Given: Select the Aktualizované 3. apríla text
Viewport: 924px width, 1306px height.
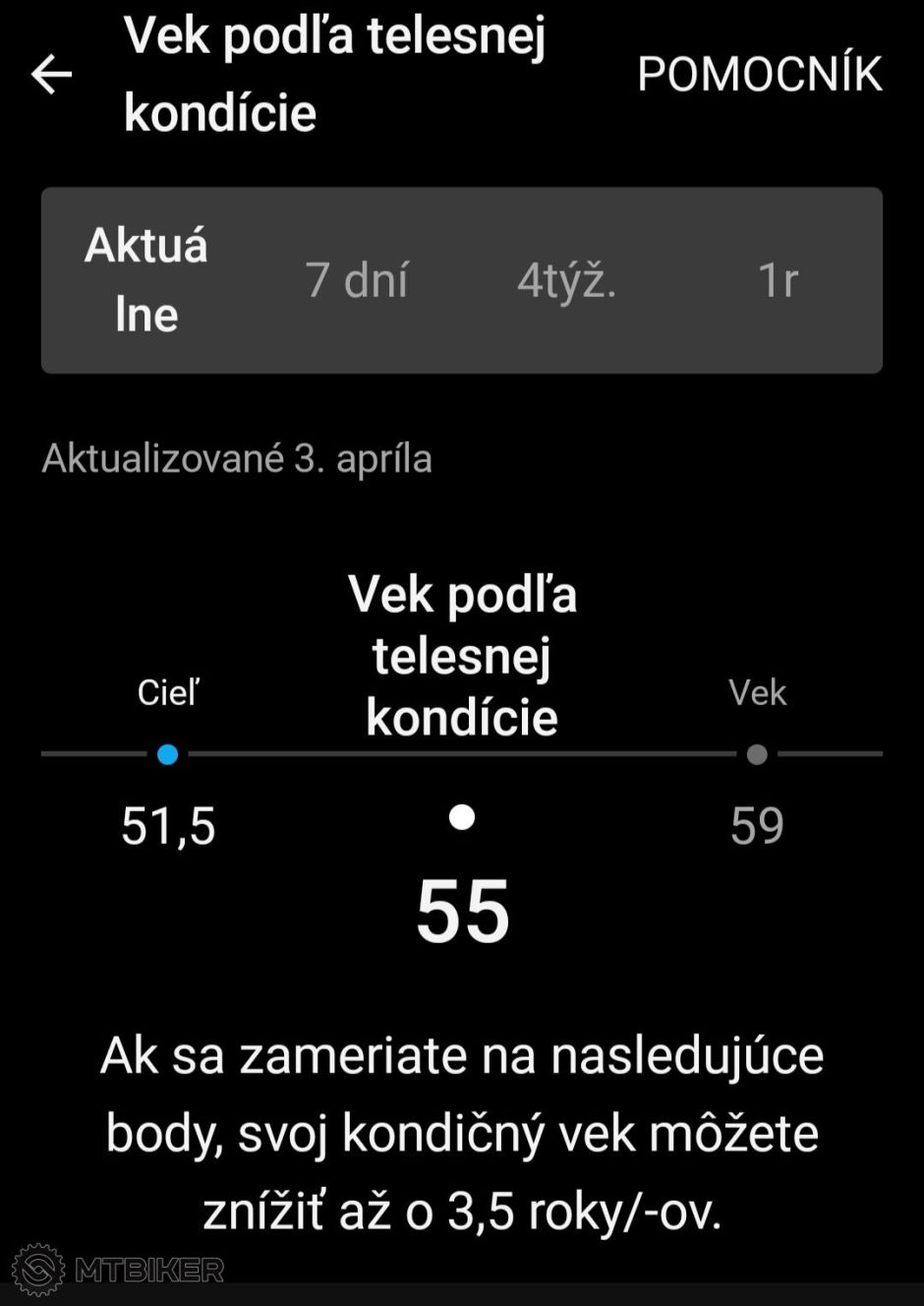Looking at the screenshot, I should 238,457.
